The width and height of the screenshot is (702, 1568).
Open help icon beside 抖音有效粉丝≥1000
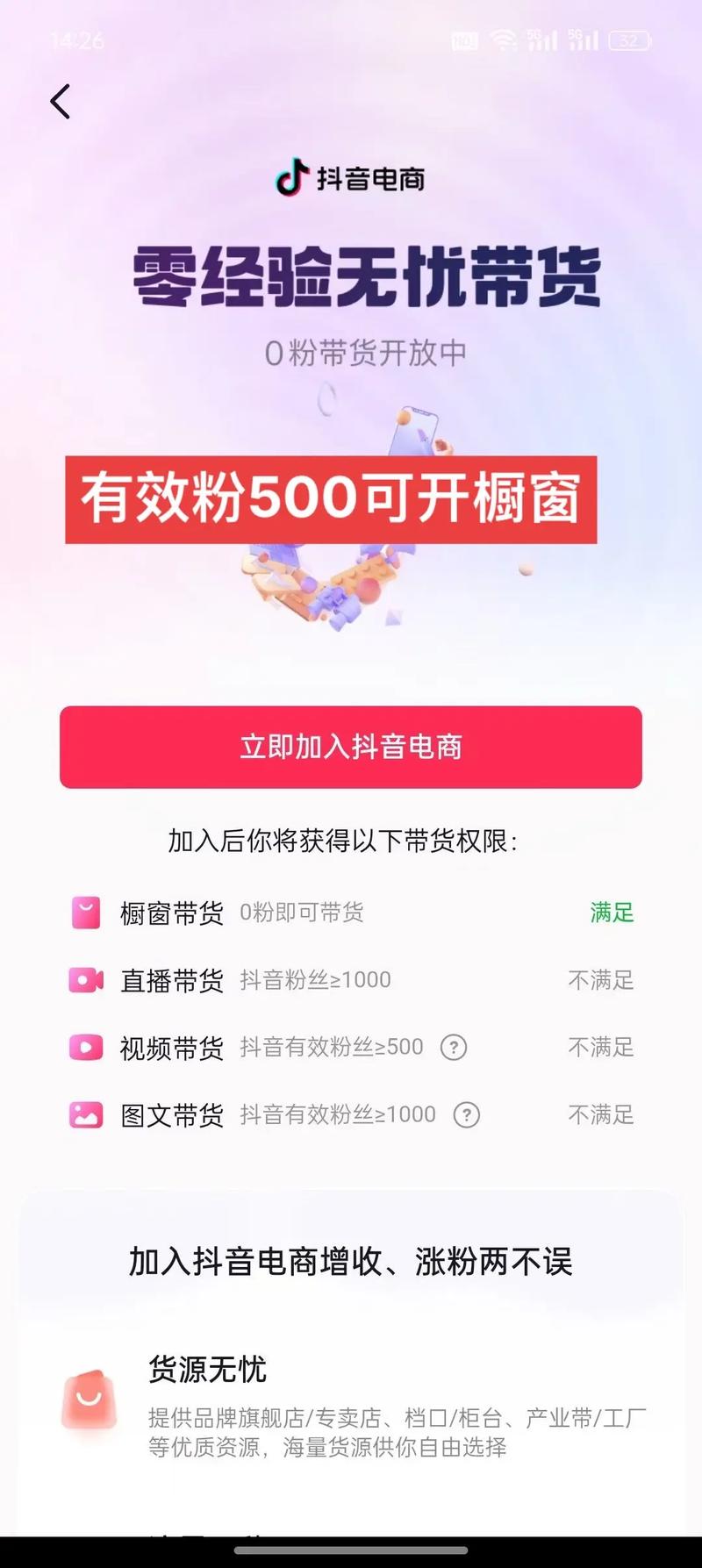pos(467,1114)
